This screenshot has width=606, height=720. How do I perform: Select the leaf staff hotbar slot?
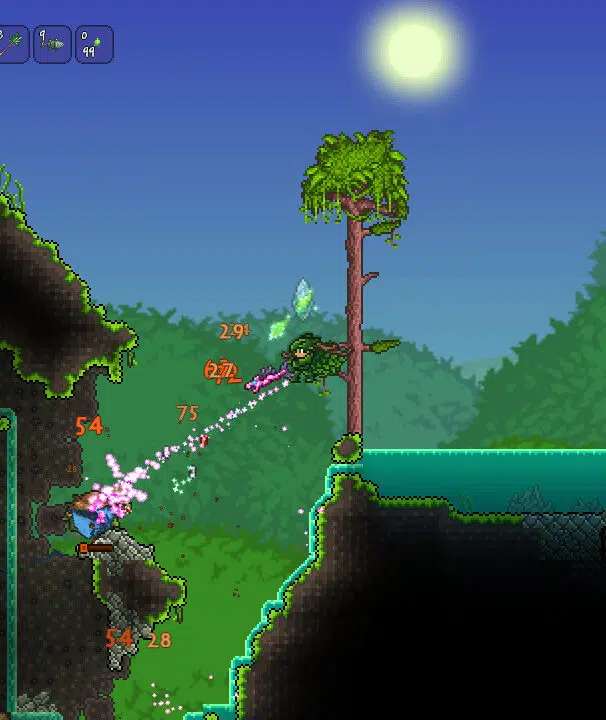pos(12,44)
